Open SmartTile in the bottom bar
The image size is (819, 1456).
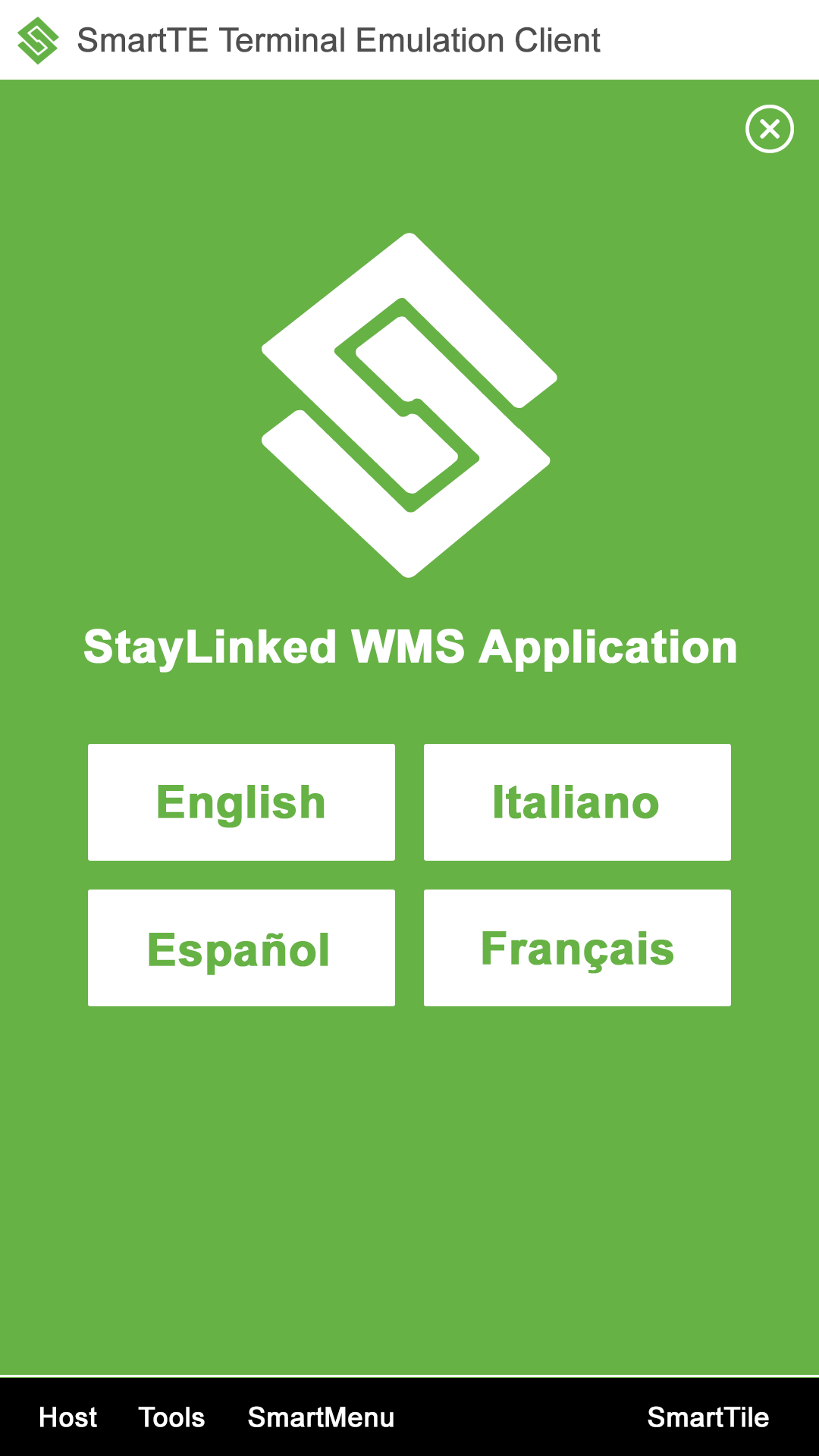(x=708, y=1417)
